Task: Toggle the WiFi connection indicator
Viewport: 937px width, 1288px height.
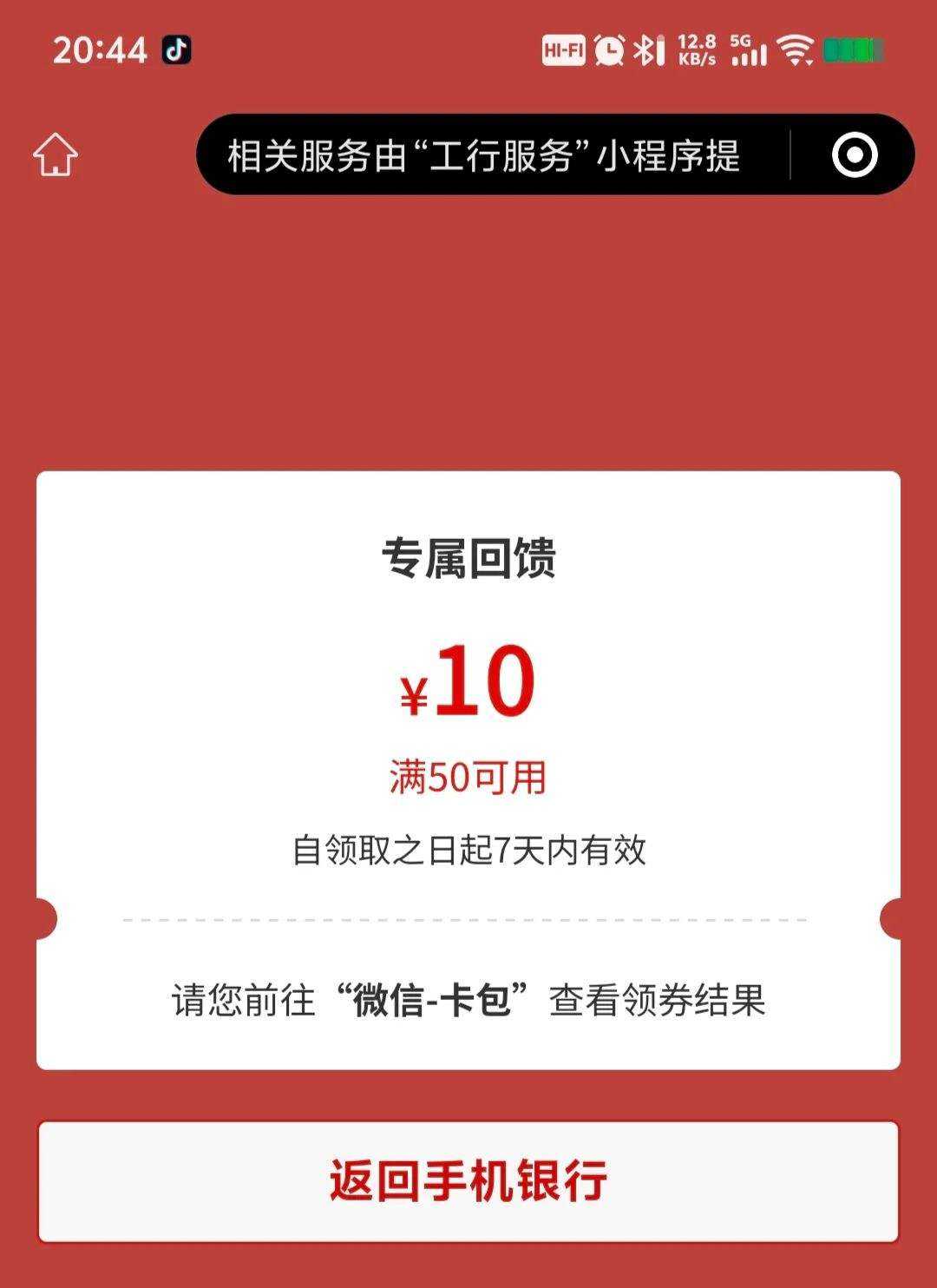Action: coord(796,51)
